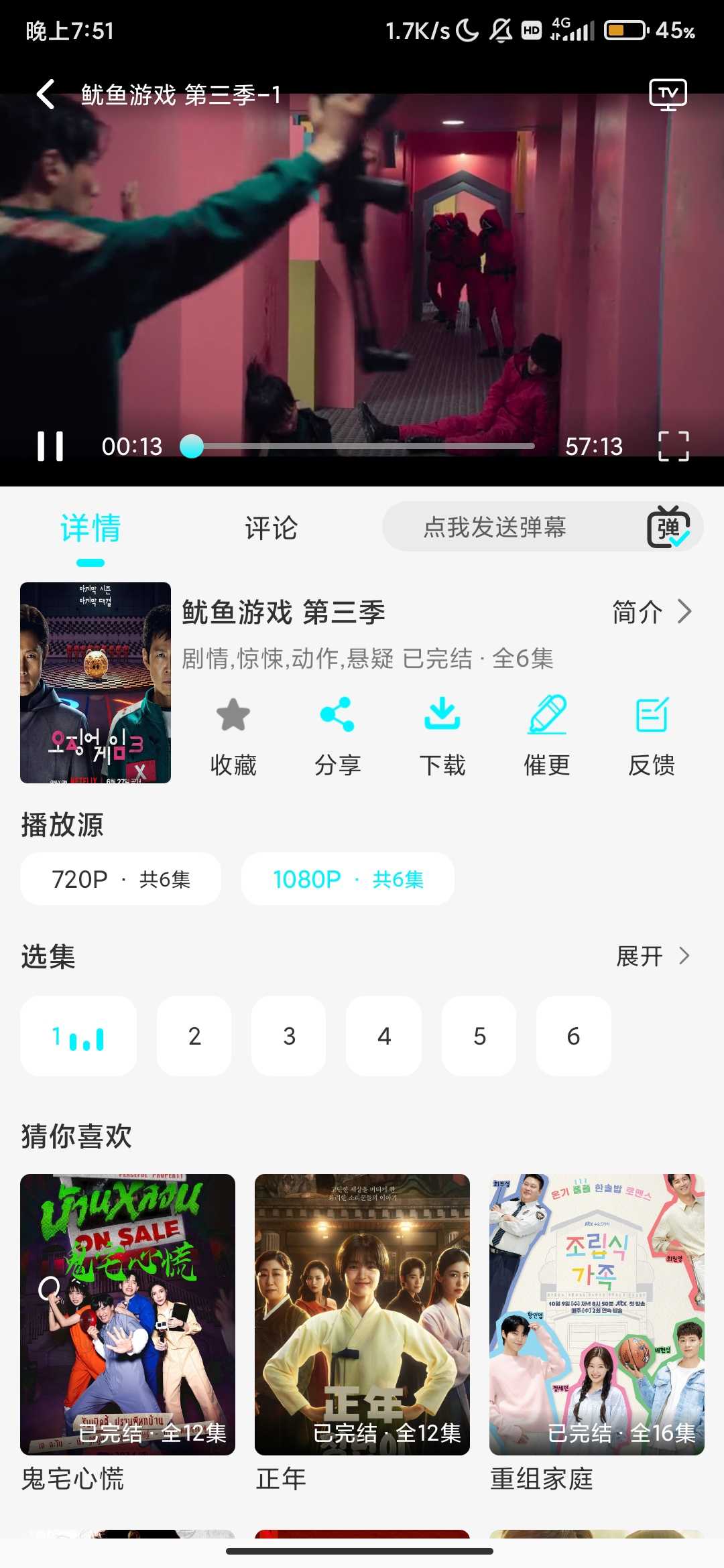Go back from the video player

click(x=46, y=94)
